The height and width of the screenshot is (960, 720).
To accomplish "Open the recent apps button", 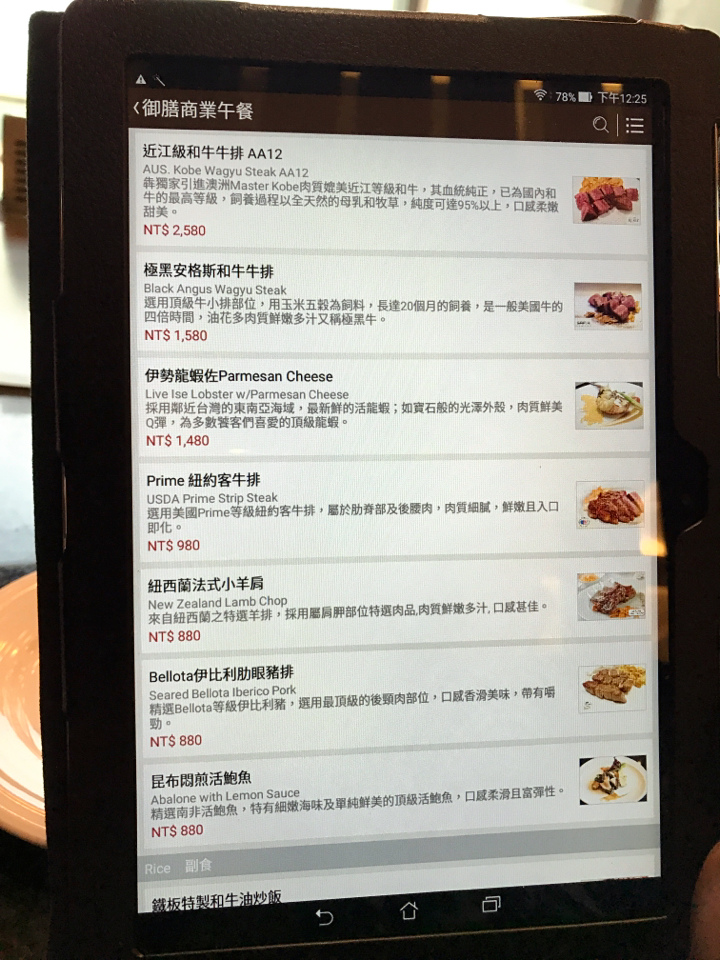I will tap(491, 905).
